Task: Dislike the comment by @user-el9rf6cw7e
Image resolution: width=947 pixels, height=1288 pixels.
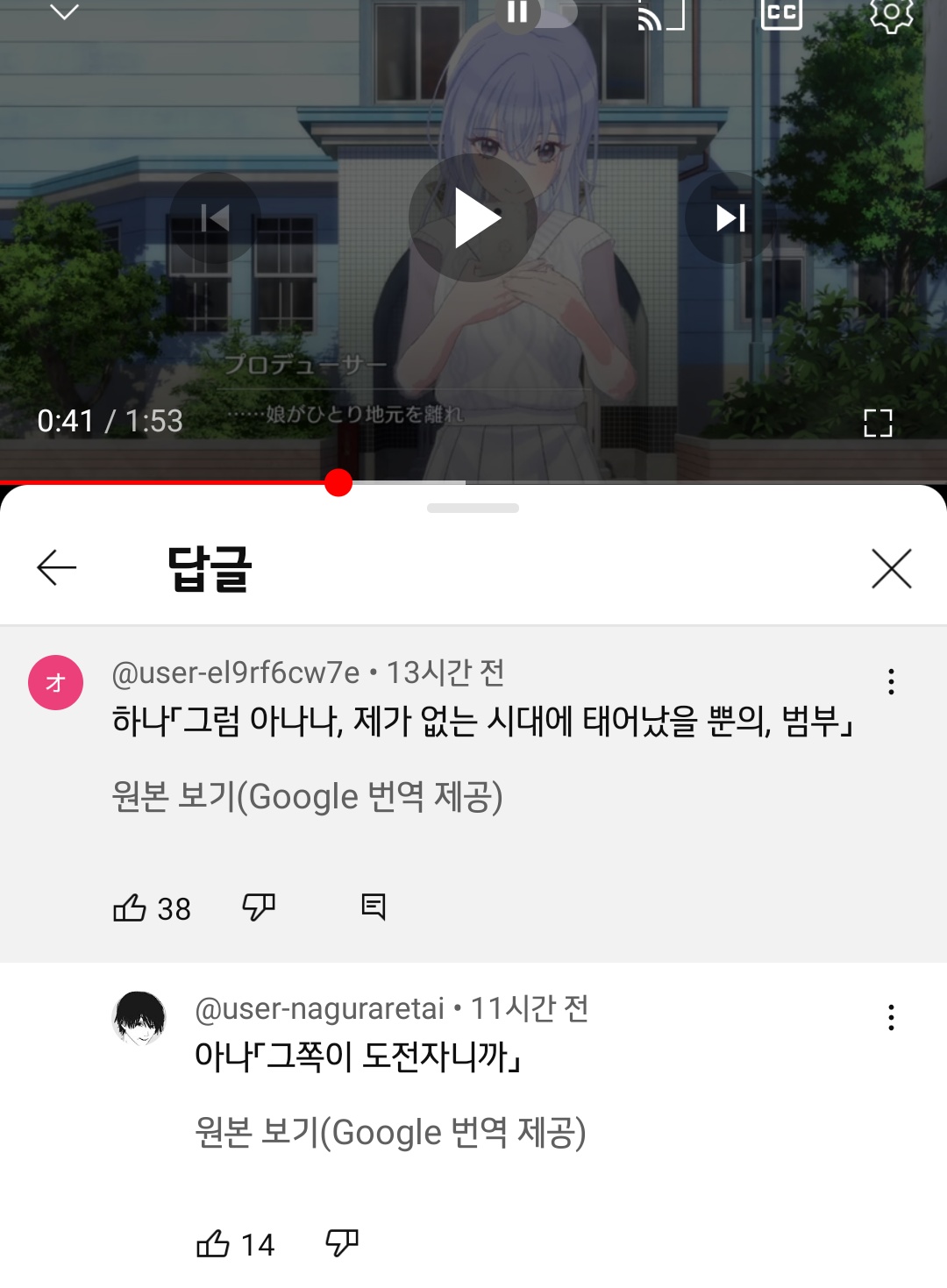Action: [x=259, y=907]
